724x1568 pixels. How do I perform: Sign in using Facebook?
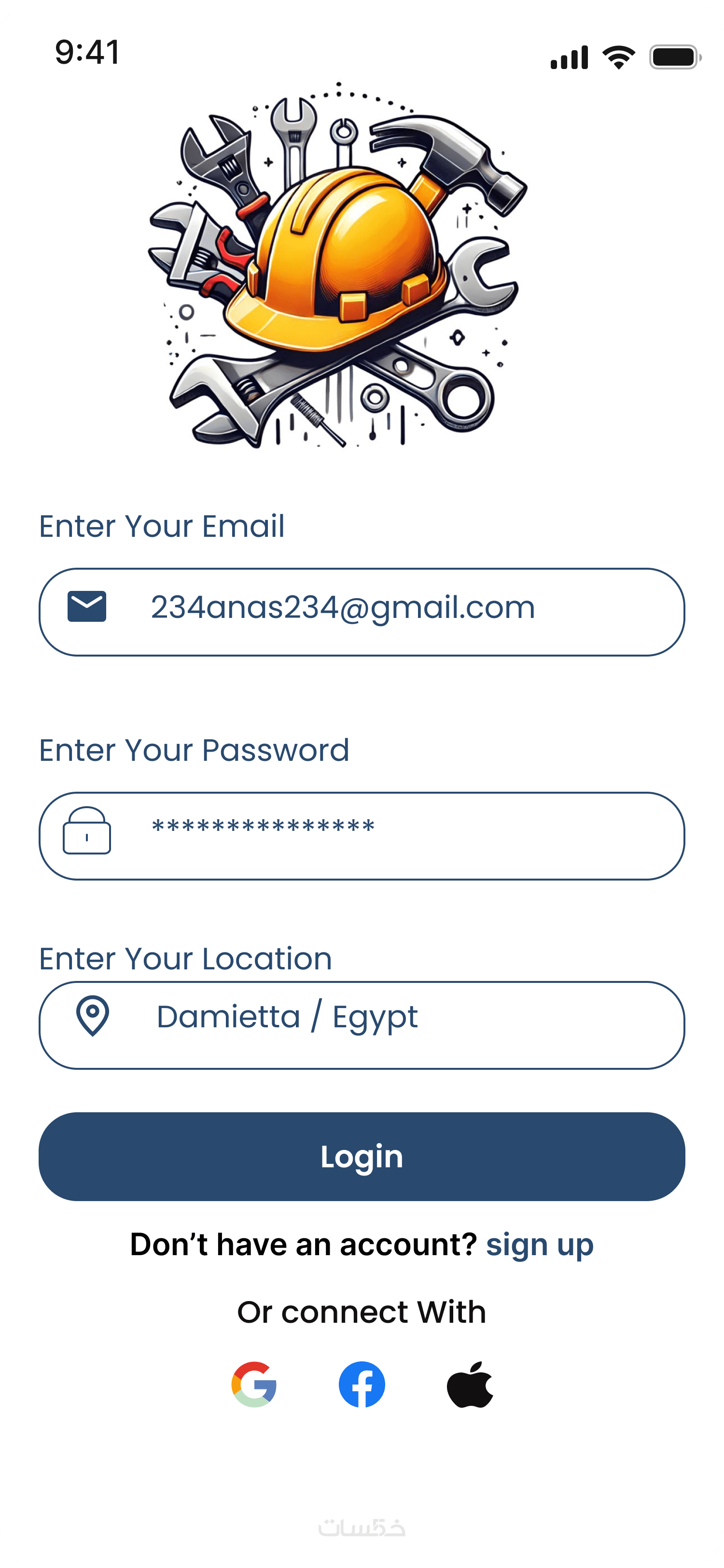click(x=362, y=1384)
